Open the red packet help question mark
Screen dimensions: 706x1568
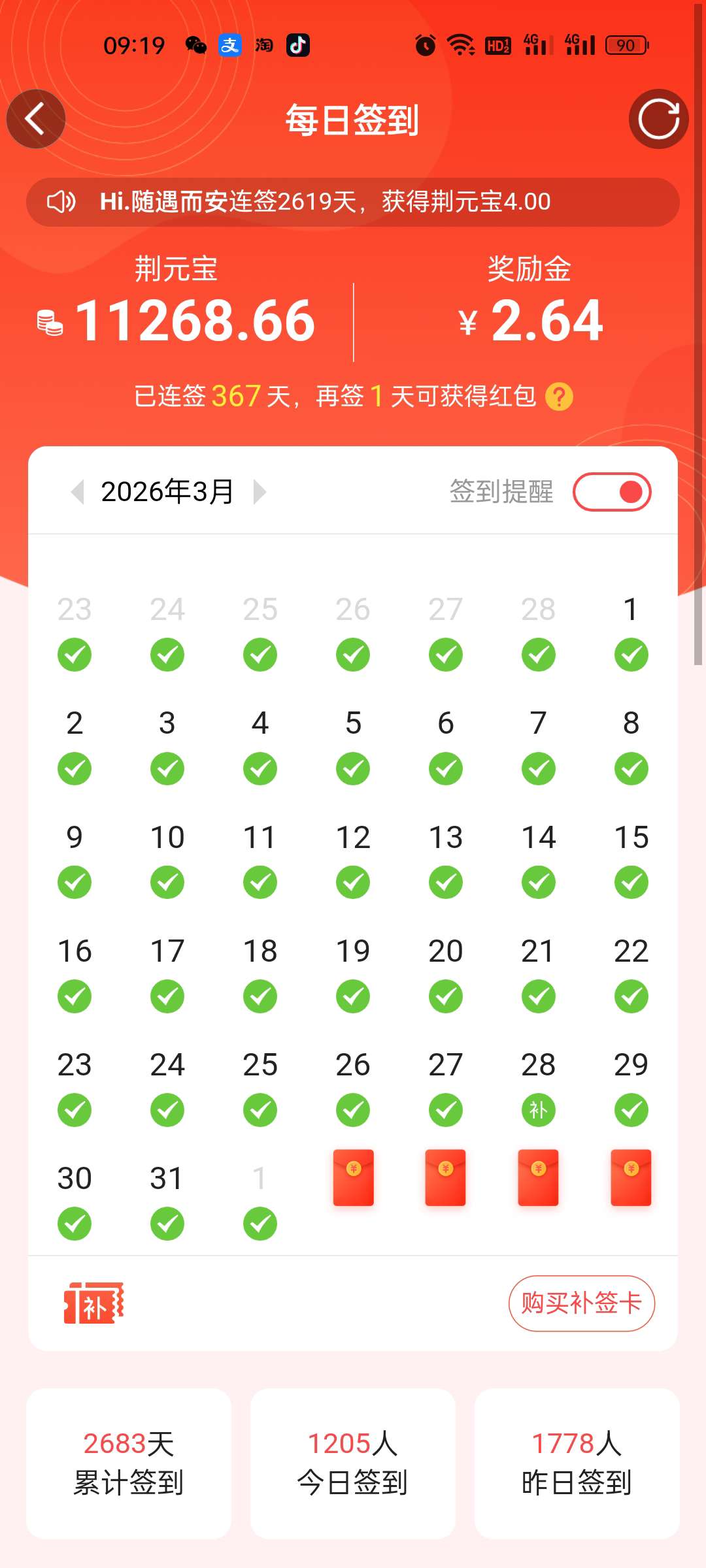pos(559,397)
